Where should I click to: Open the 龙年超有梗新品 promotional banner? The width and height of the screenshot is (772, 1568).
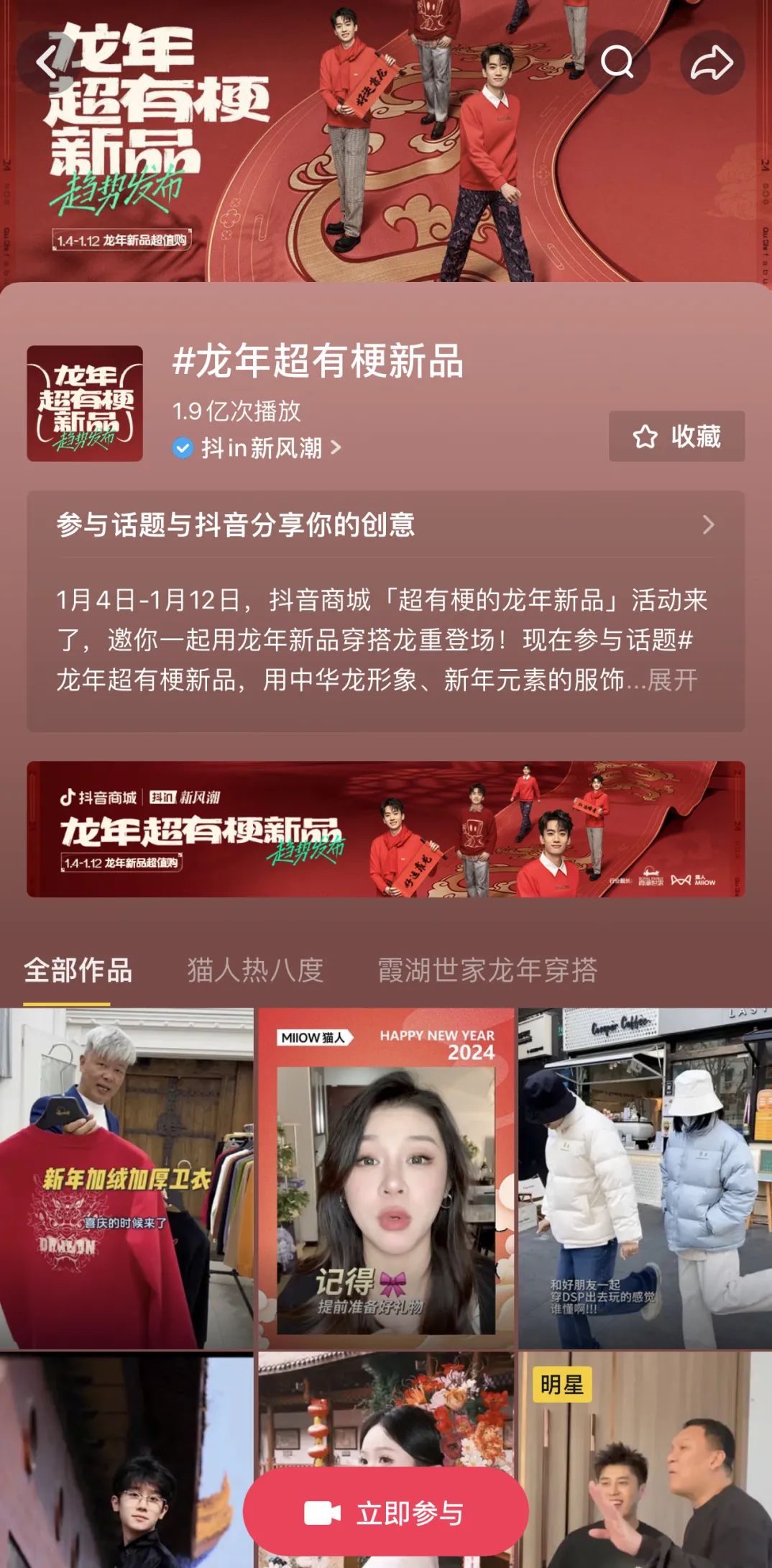click(385, 829)
